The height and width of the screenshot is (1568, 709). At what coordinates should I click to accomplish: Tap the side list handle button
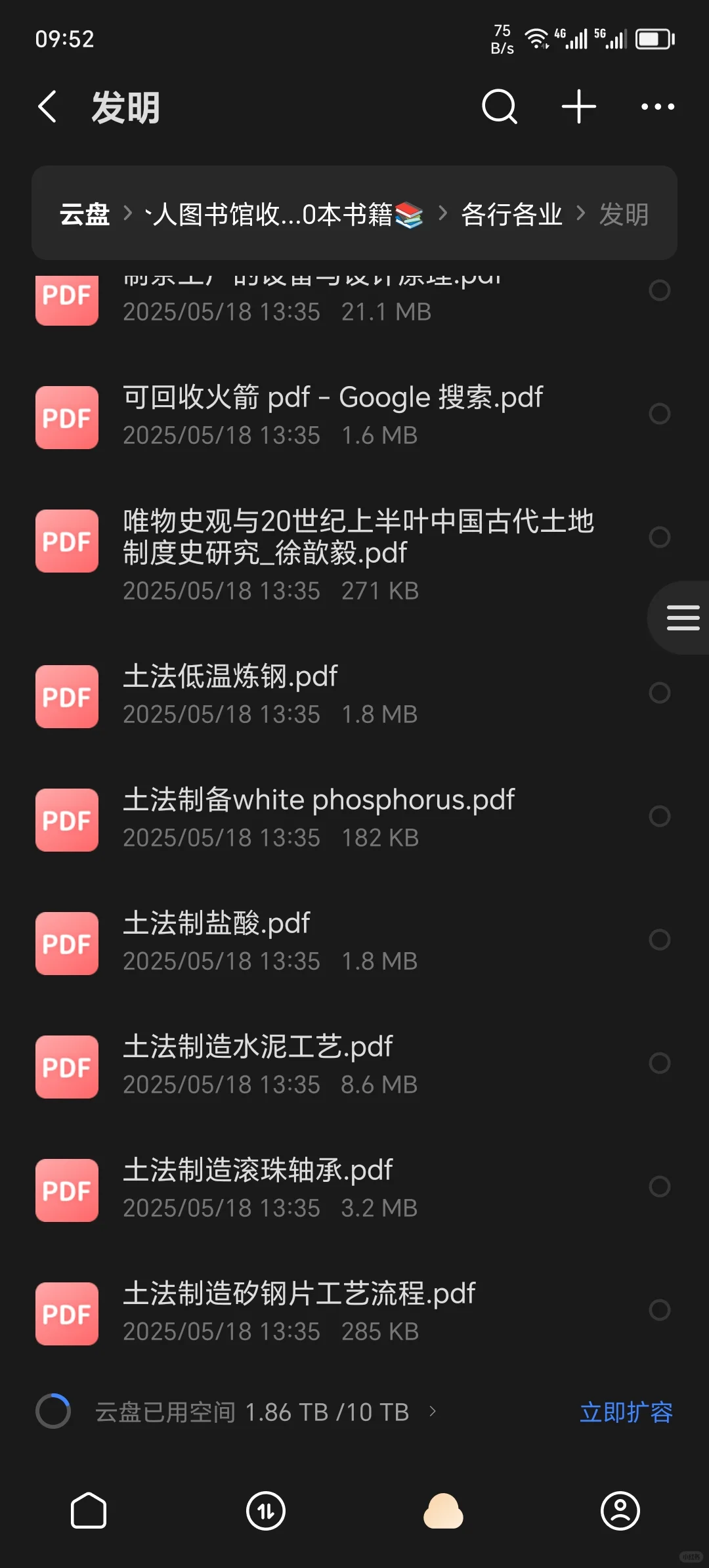click(680, 617)
